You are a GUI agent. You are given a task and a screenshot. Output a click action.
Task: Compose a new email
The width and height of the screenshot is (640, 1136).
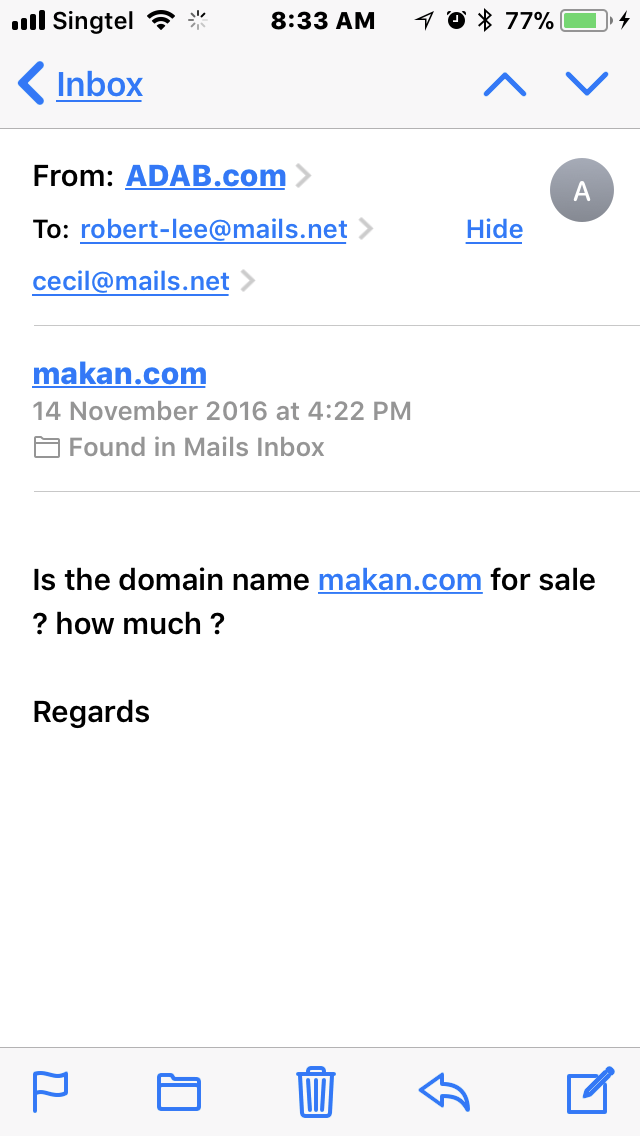(589, 1091)
